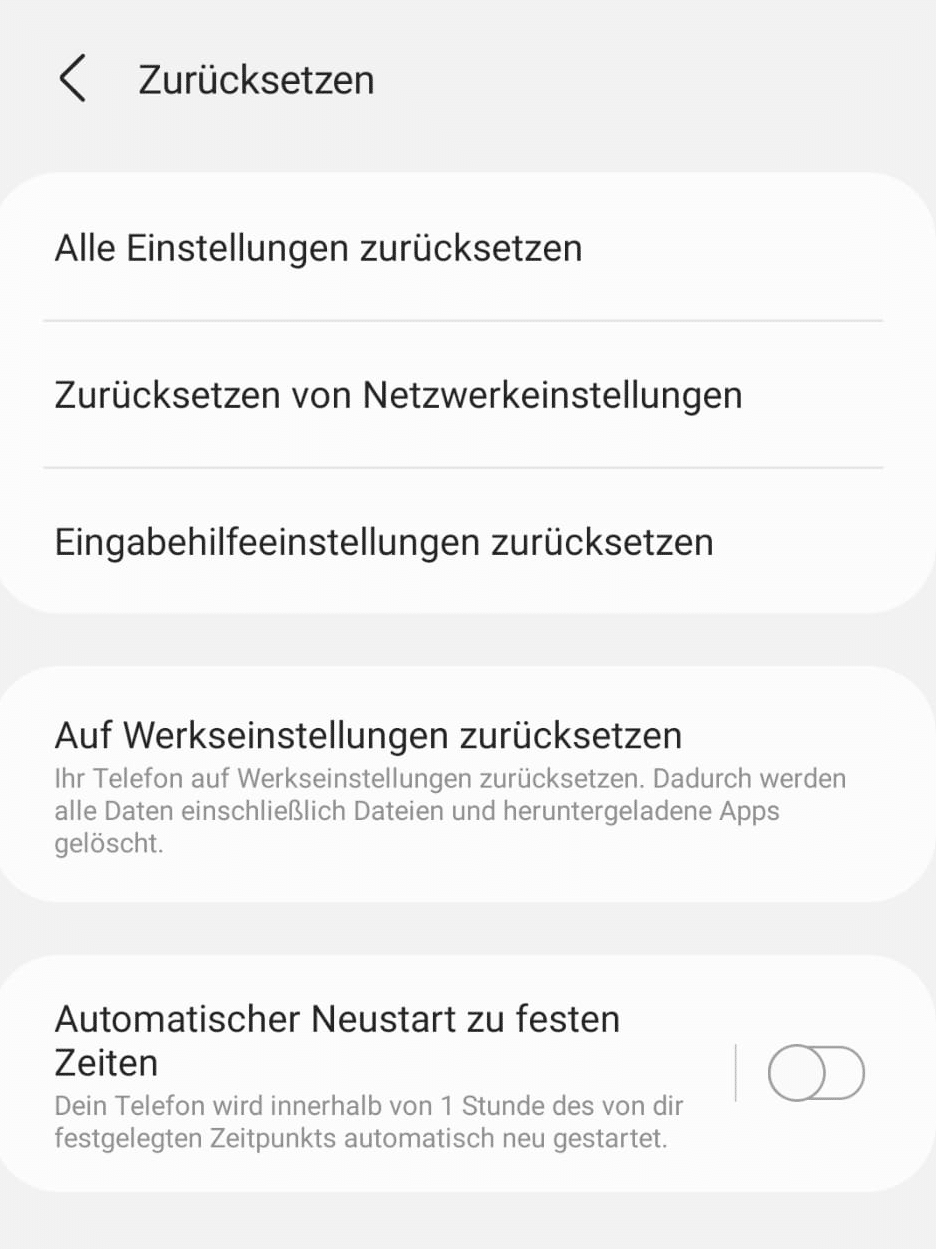Go back from the Zurücksetzen screen

pyautogui.click(x=73, y=80)
